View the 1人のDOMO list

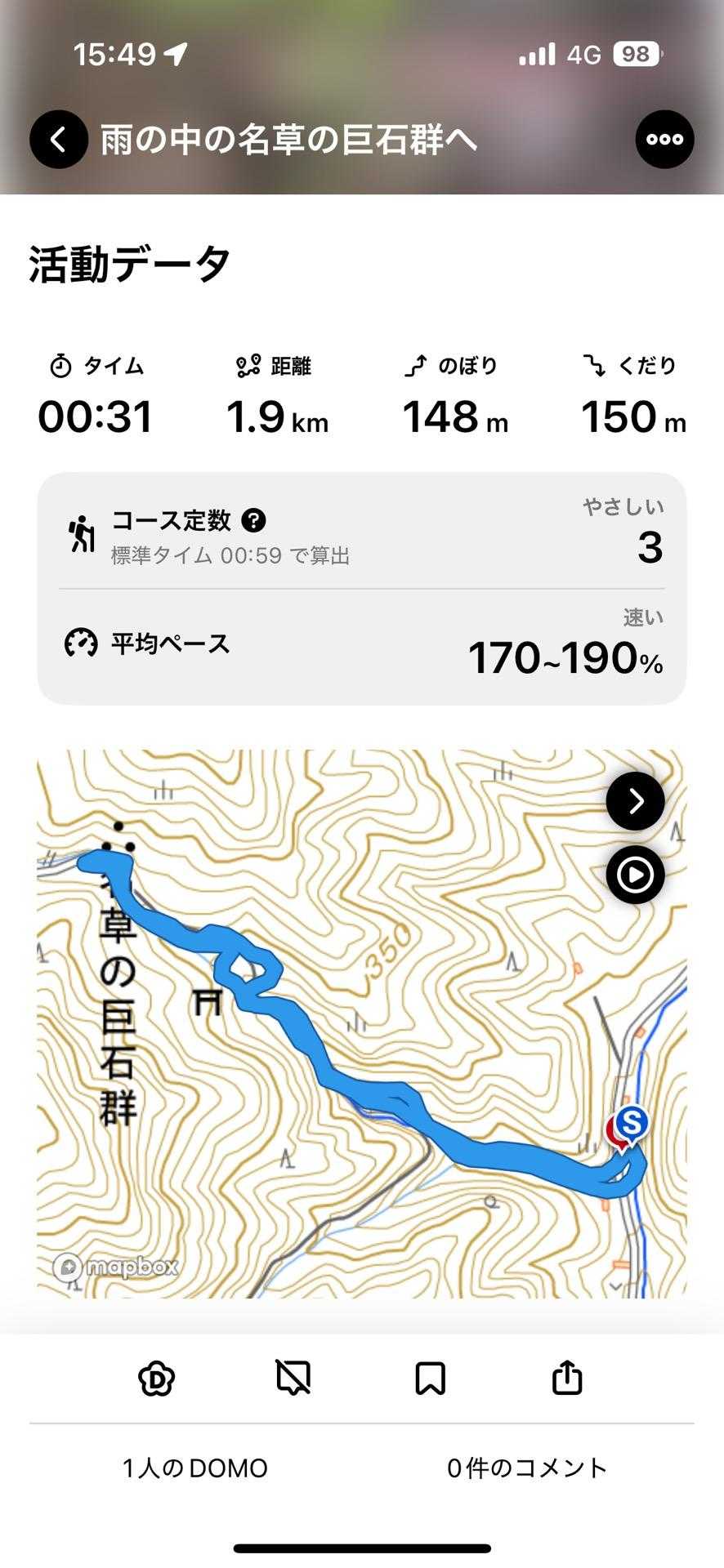point(195,1468)
